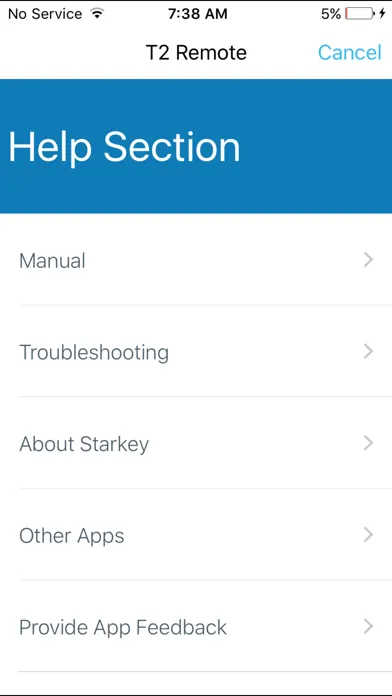392x696 pixels.
Task: Select Other Apps
Action: coord(196,534)
